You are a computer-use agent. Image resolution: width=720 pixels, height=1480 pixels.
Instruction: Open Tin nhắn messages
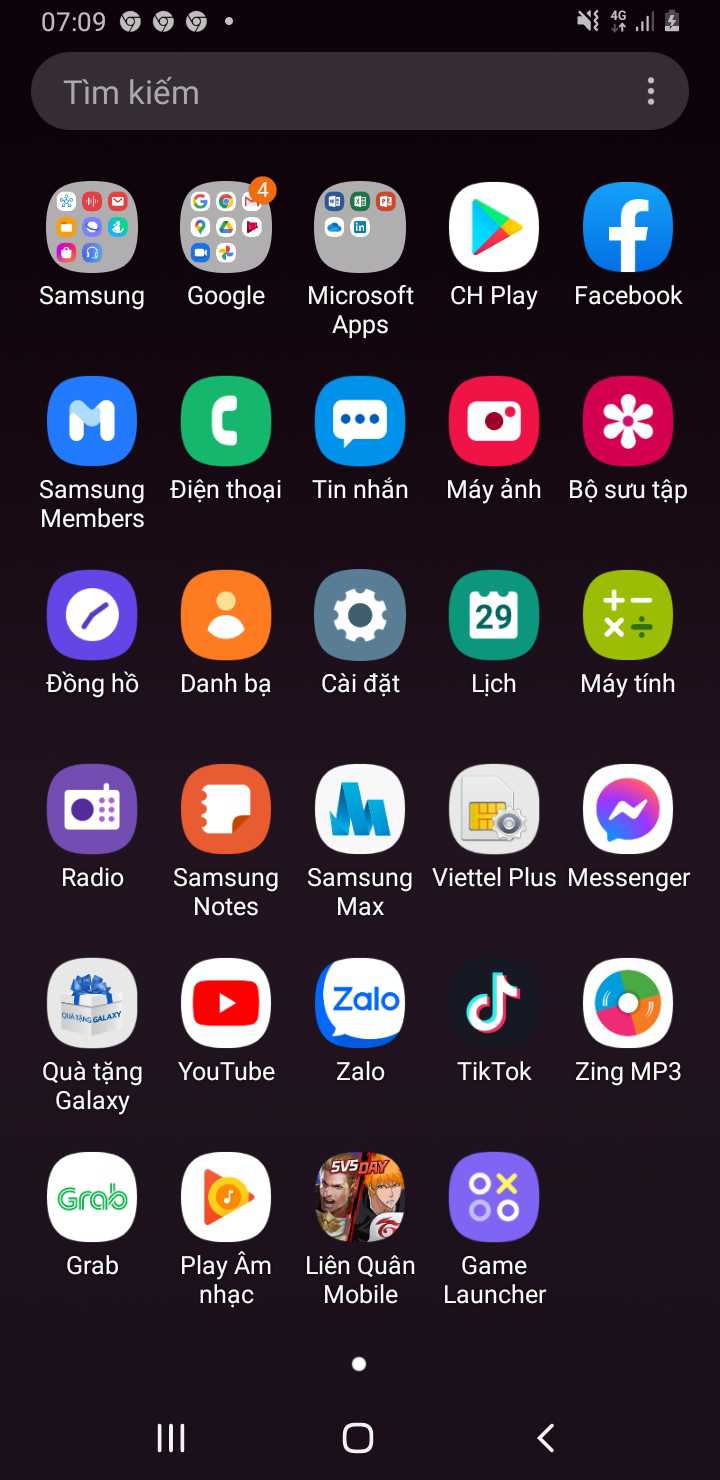(360, 422)
